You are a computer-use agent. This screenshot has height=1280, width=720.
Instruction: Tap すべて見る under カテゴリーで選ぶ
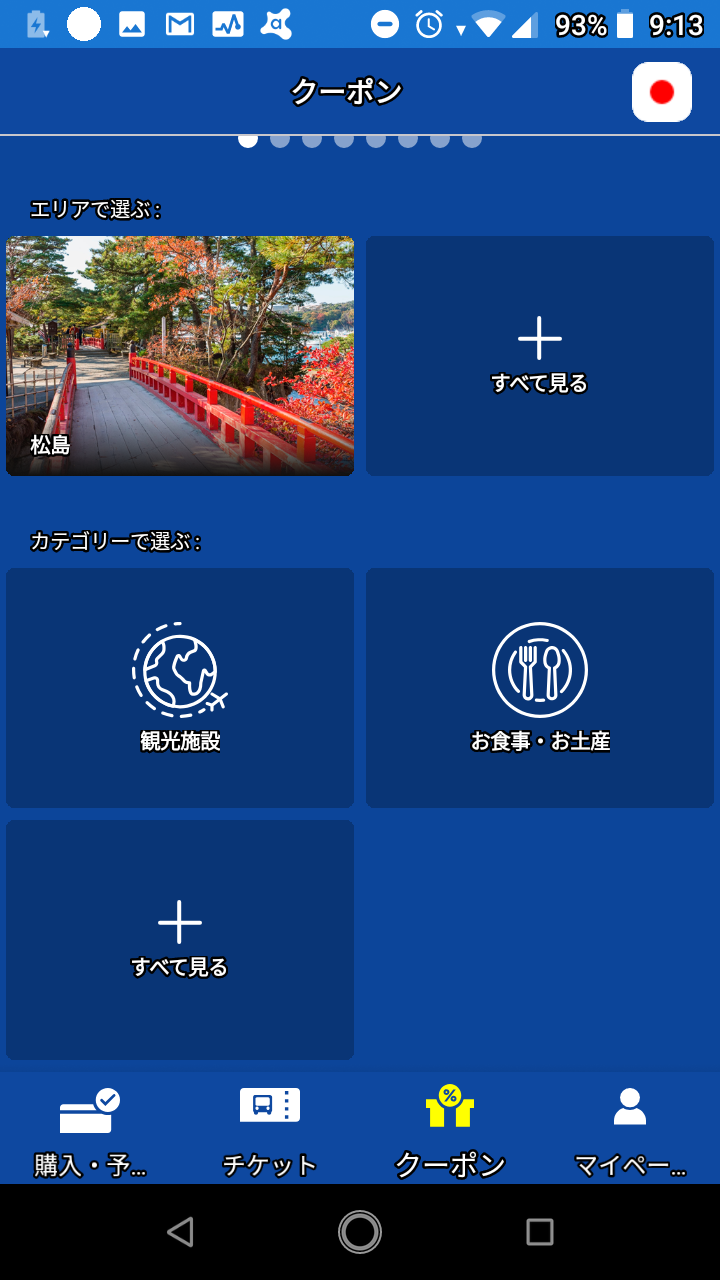(x=180, y=940)
